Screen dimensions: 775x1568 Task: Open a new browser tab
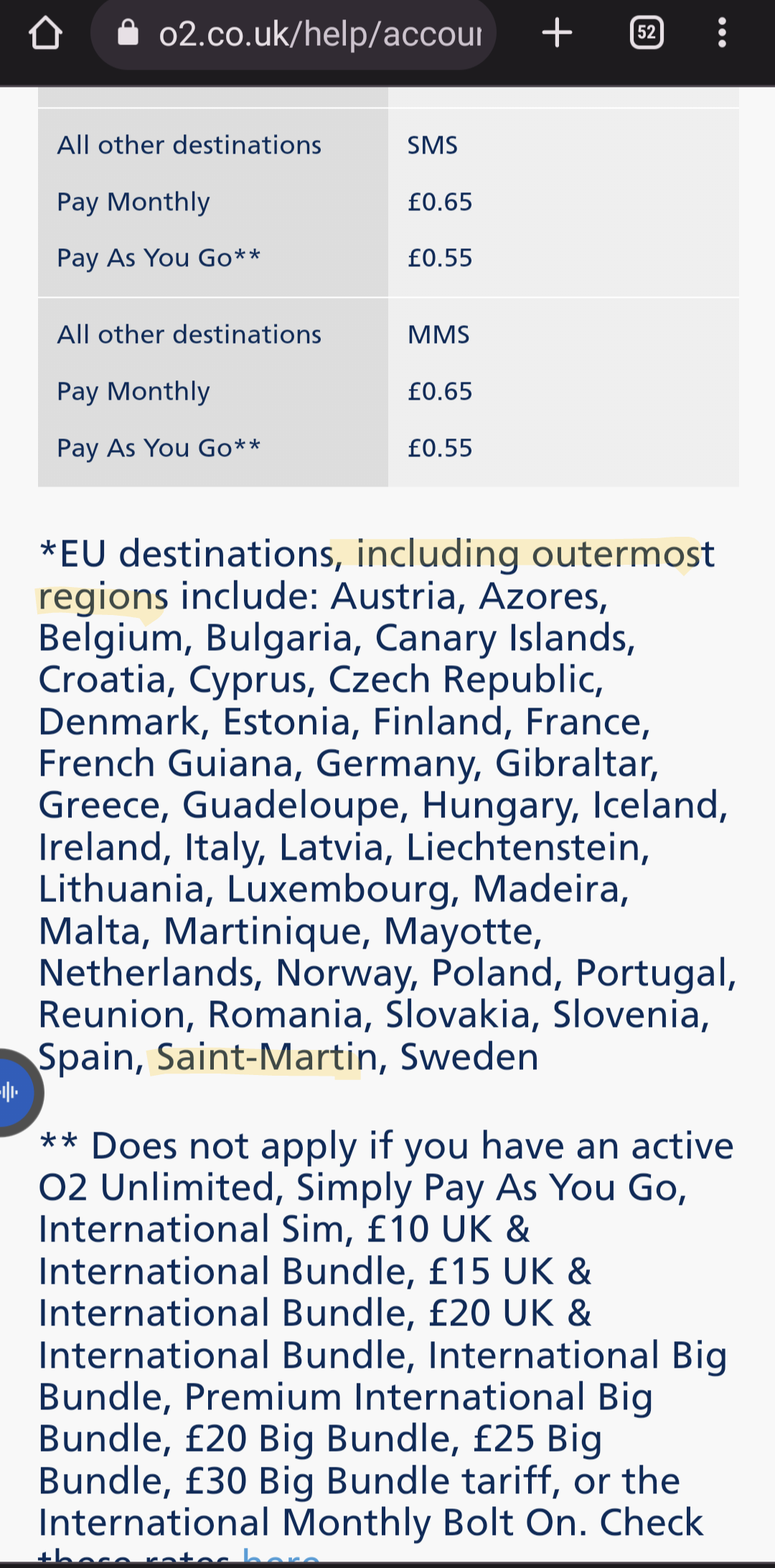tap(557, 33)
